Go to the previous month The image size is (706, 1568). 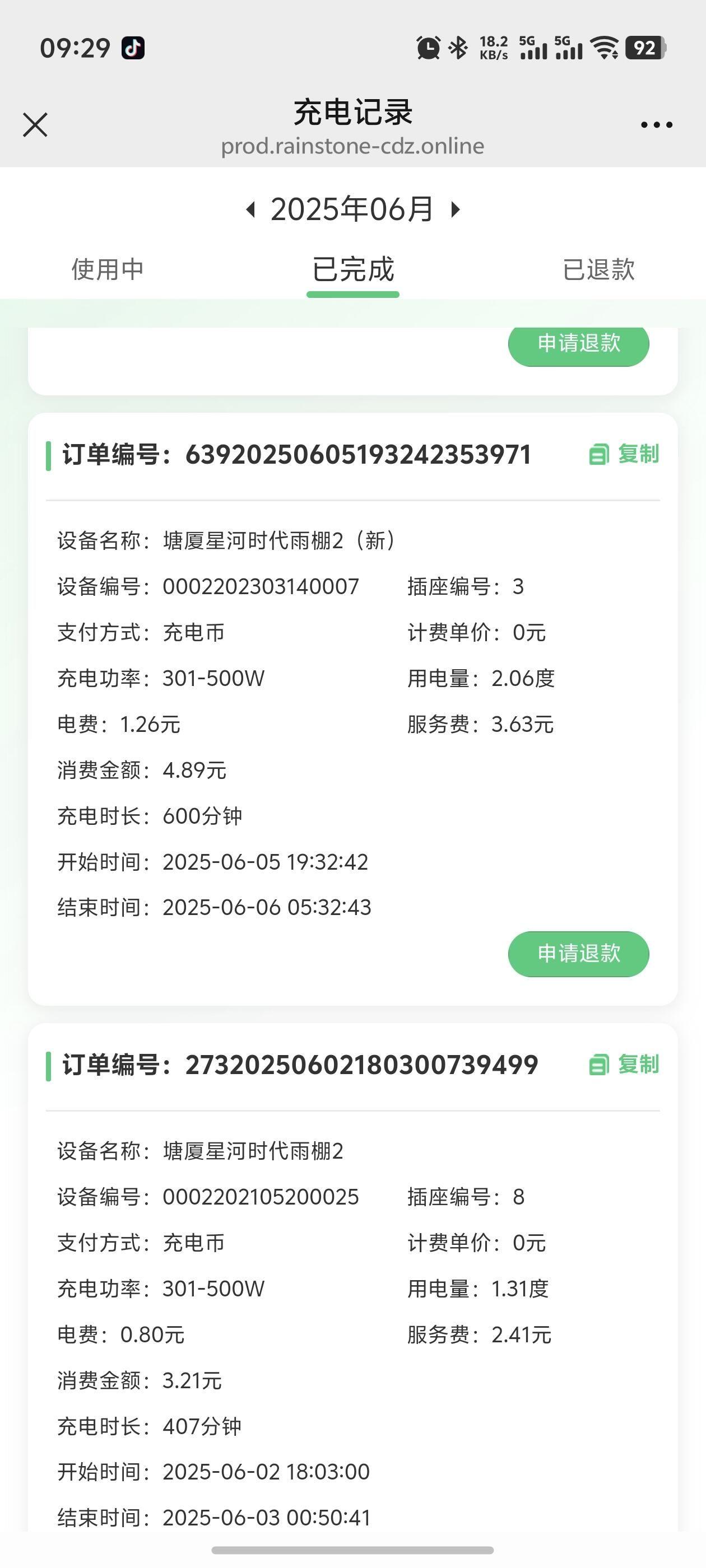[250, 210]
